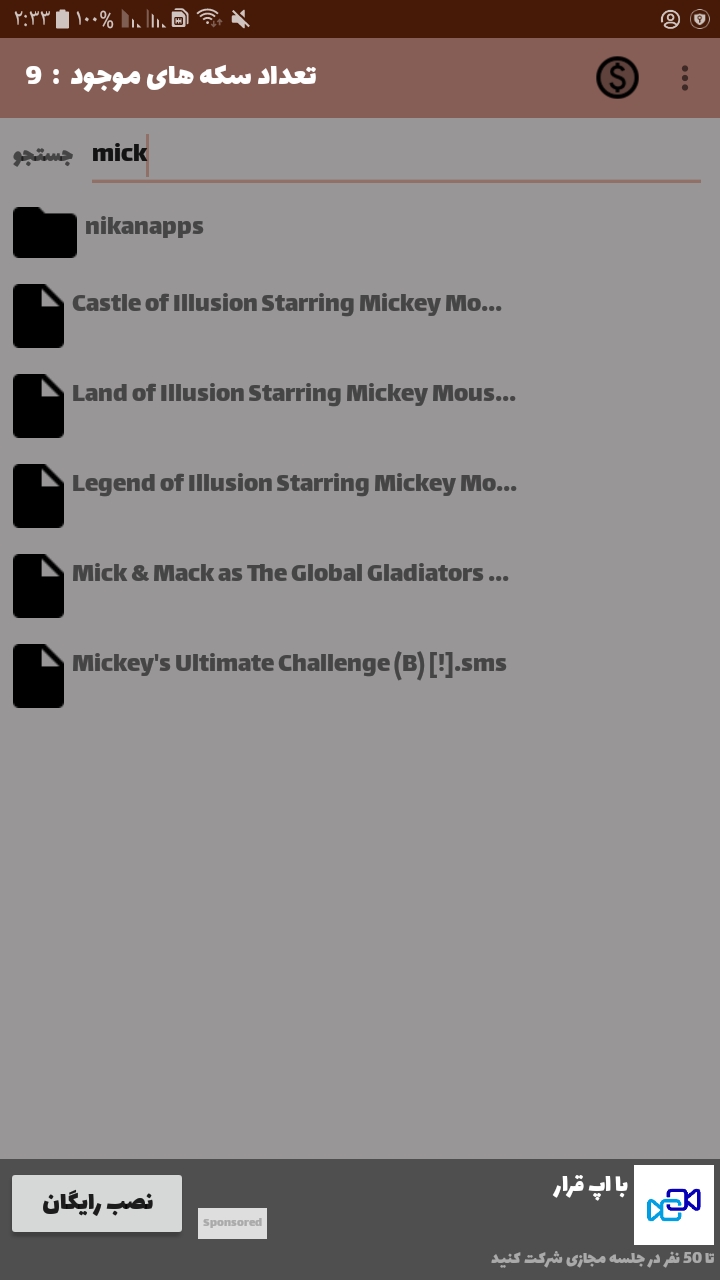Open Mick & Mack as The Global Gladiators
This screenshot has width=720, height=1280.
290,574
